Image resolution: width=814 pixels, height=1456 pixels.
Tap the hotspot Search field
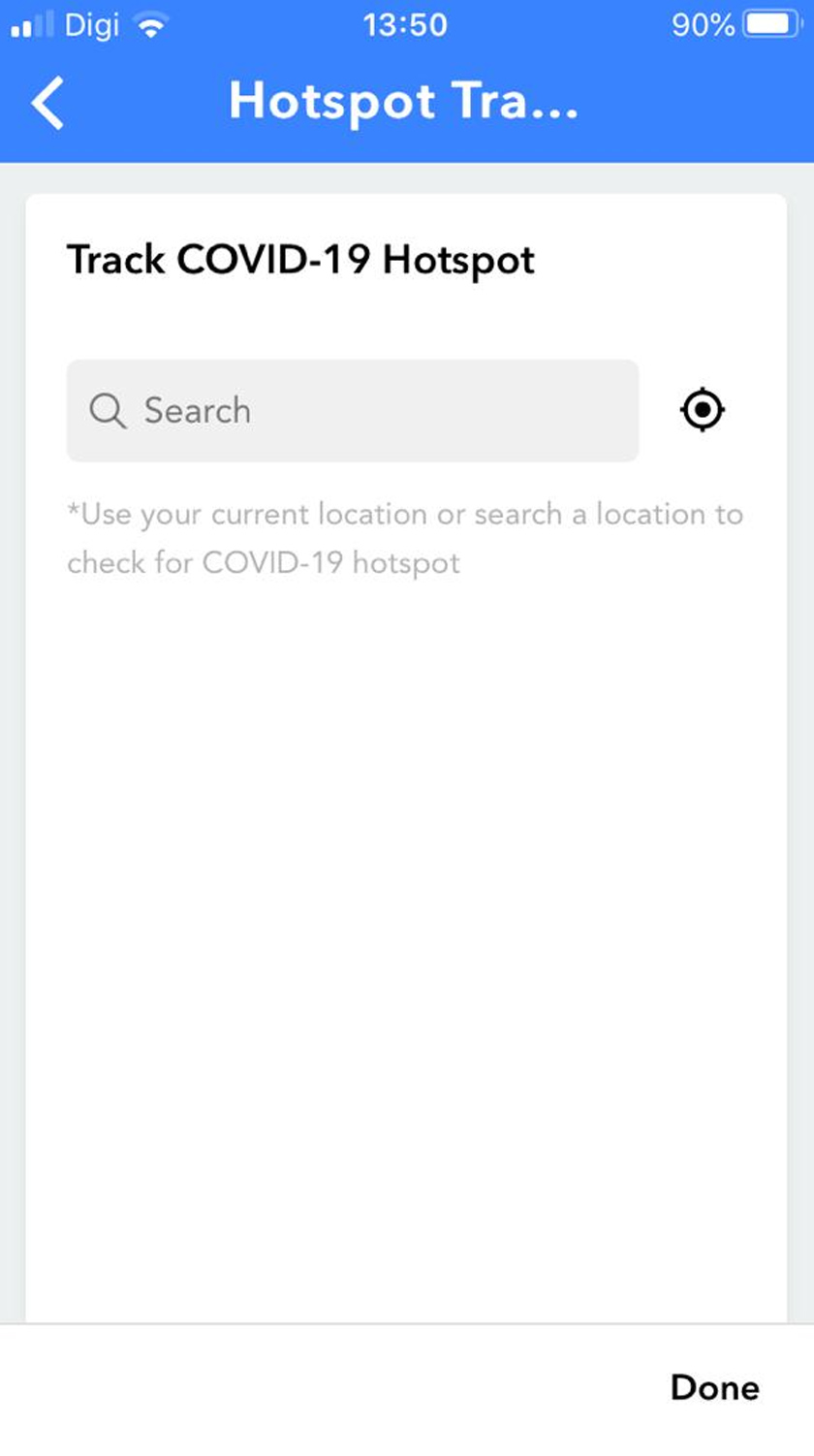(x=352, y=410)
